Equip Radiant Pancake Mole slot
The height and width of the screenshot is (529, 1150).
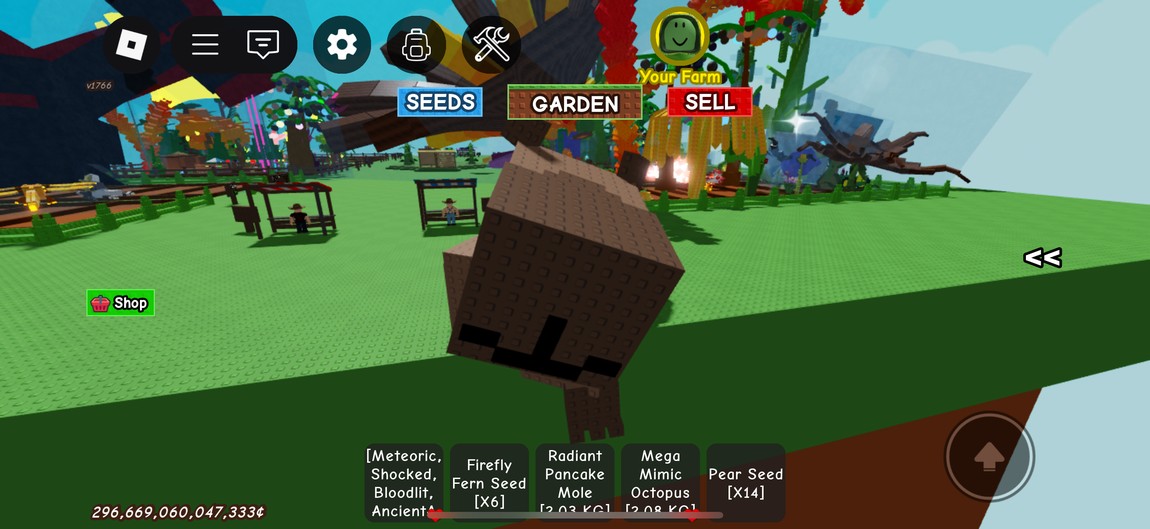coord(575,482)
